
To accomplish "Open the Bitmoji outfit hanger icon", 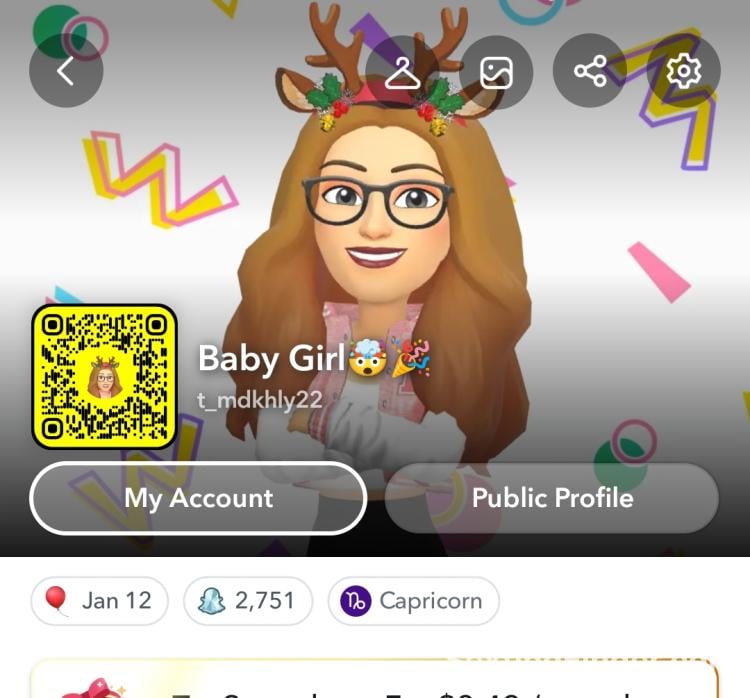I will tap(402, 71).
